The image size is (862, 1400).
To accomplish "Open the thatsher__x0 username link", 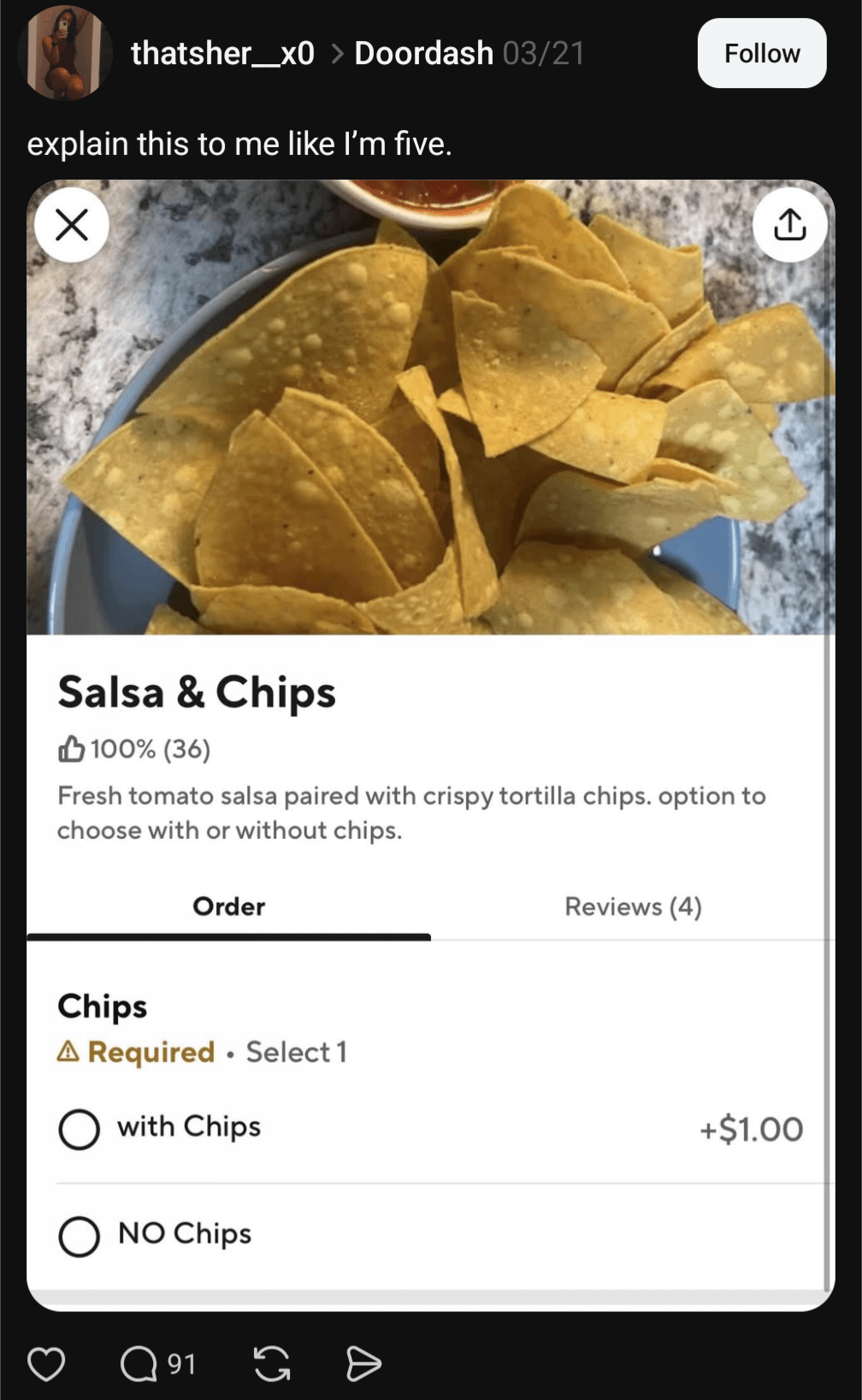I will [x=222, y=53].
